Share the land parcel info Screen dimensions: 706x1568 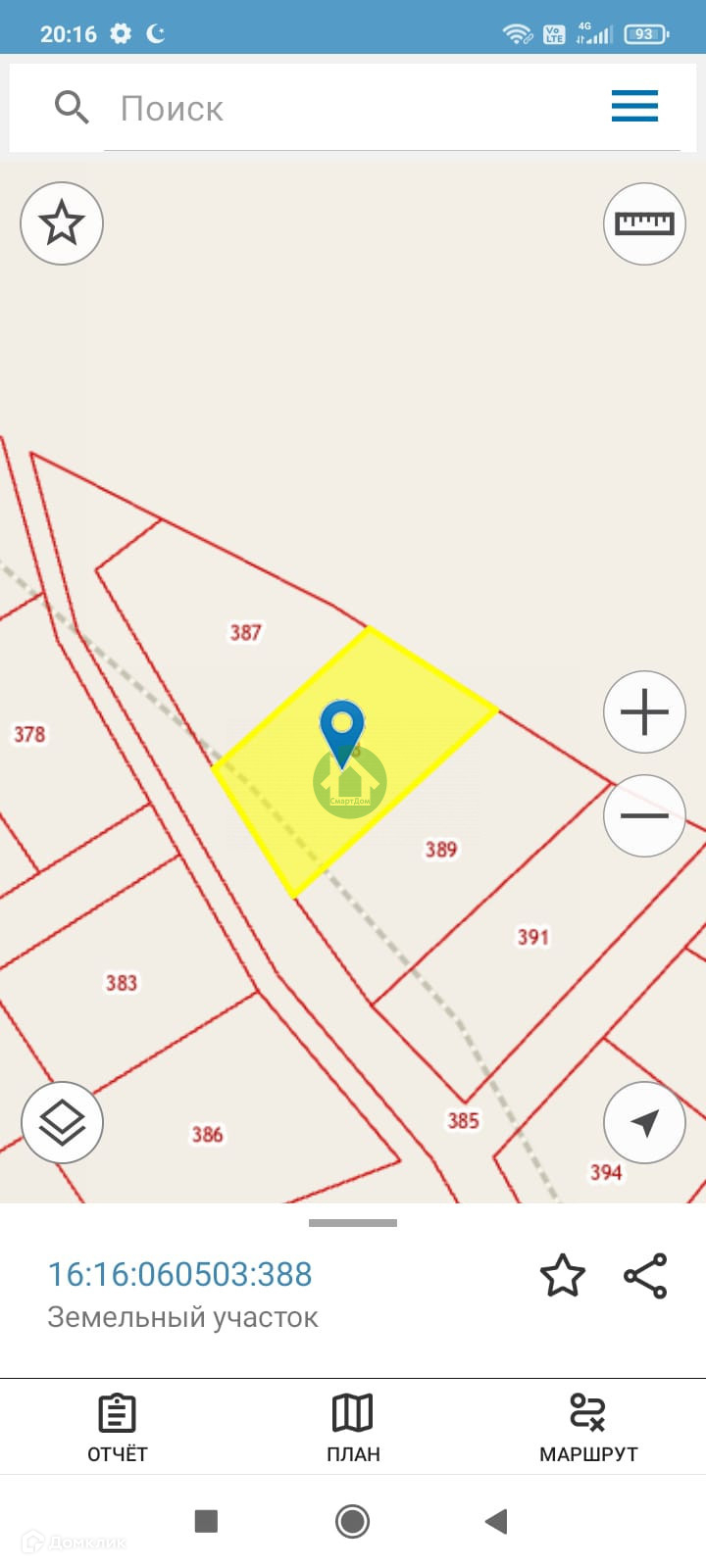pyautogui.click(x=645, y=1276)
